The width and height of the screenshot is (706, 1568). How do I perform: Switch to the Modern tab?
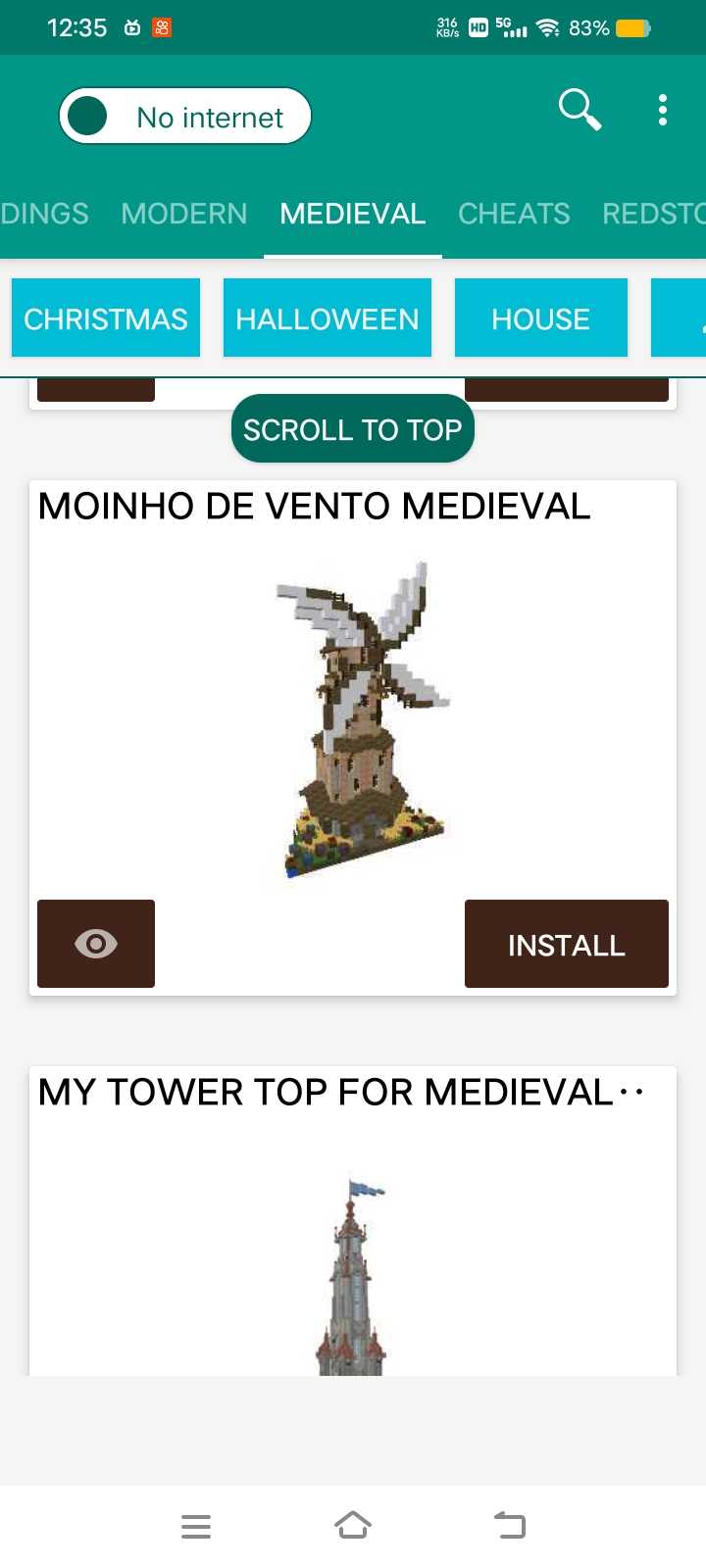[184, 214]
